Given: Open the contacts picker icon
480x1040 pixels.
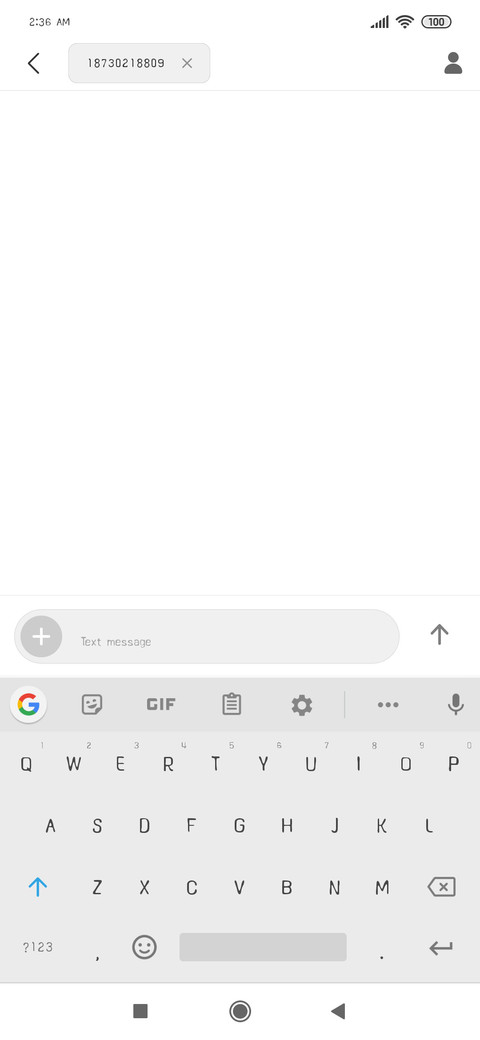Looking at the screenshot, I should coord(453,63).
